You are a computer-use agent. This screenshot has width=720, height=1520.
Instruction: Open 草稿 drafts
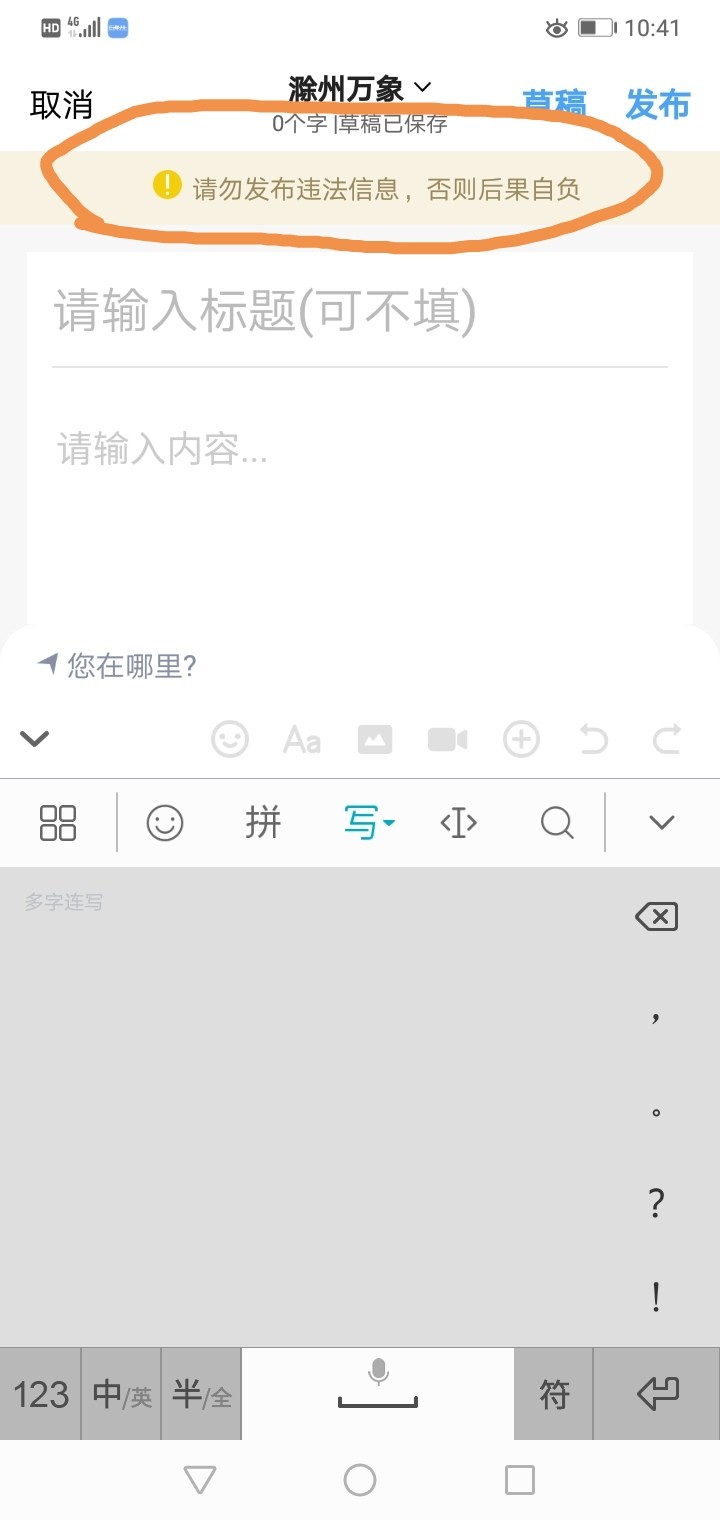tap(555, 103)
